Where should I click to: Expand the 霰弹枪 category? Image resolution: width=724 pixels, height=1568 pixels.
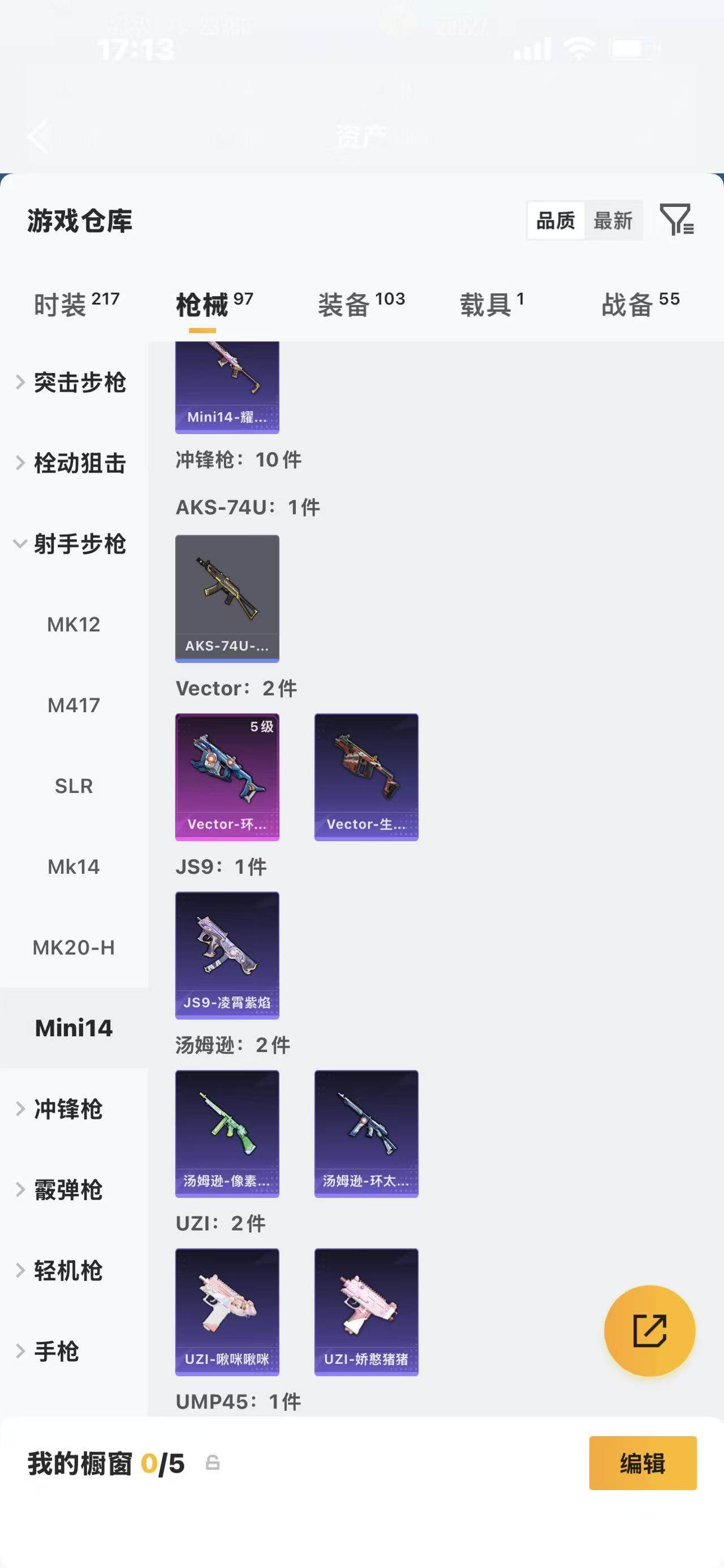click(61, 1190)
